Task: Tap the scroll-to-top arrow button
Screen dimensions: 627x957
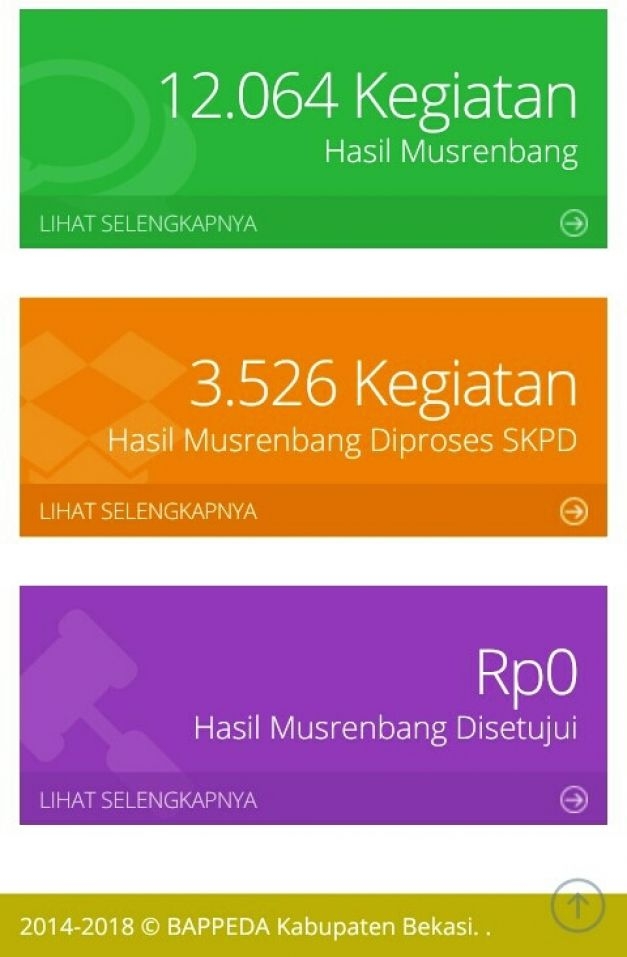Action: (x=577, y=905)
